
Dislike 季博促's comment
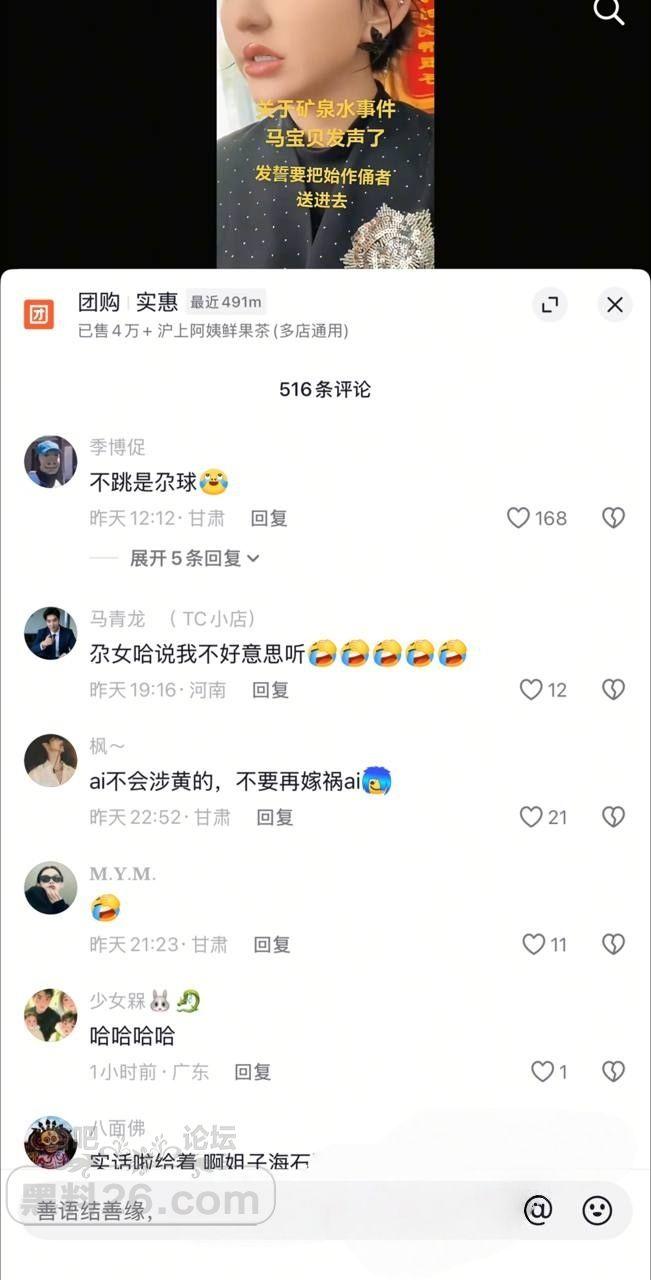[613, 518]
